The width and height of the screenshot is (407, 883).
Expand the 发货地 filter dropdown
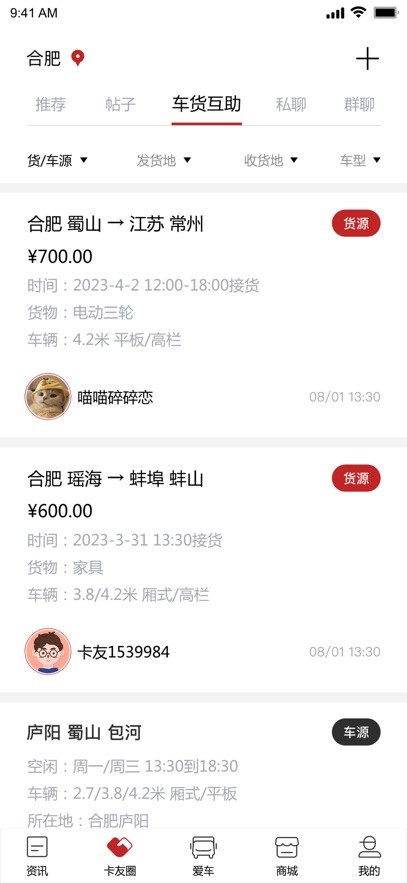[164, 160]
